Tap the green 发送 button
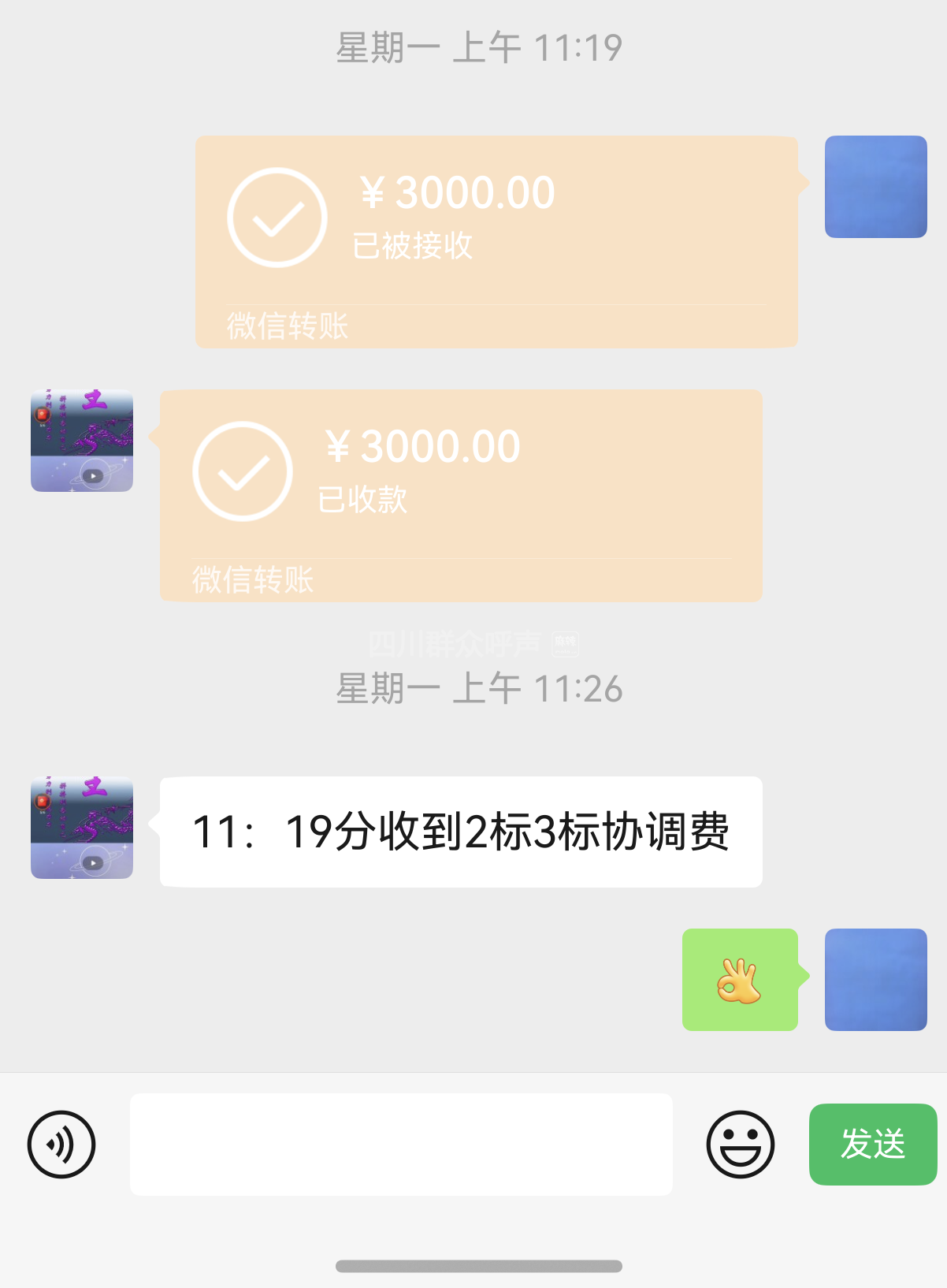The width and height of the screenshot is (947, 1288). point(872,1144)
